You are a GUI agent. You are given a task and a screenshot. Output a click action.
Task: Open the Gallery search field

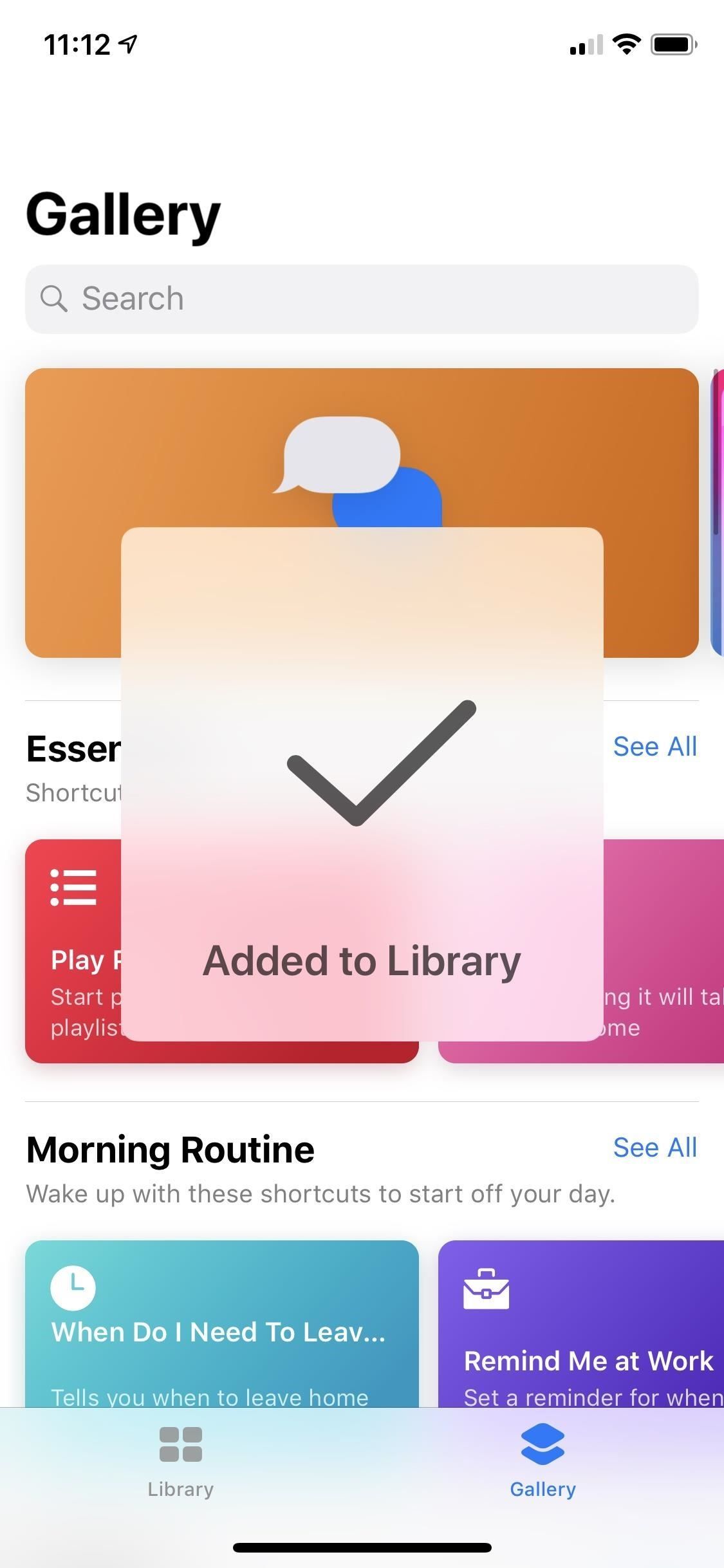pyautogui.click(x=360, y=299)
